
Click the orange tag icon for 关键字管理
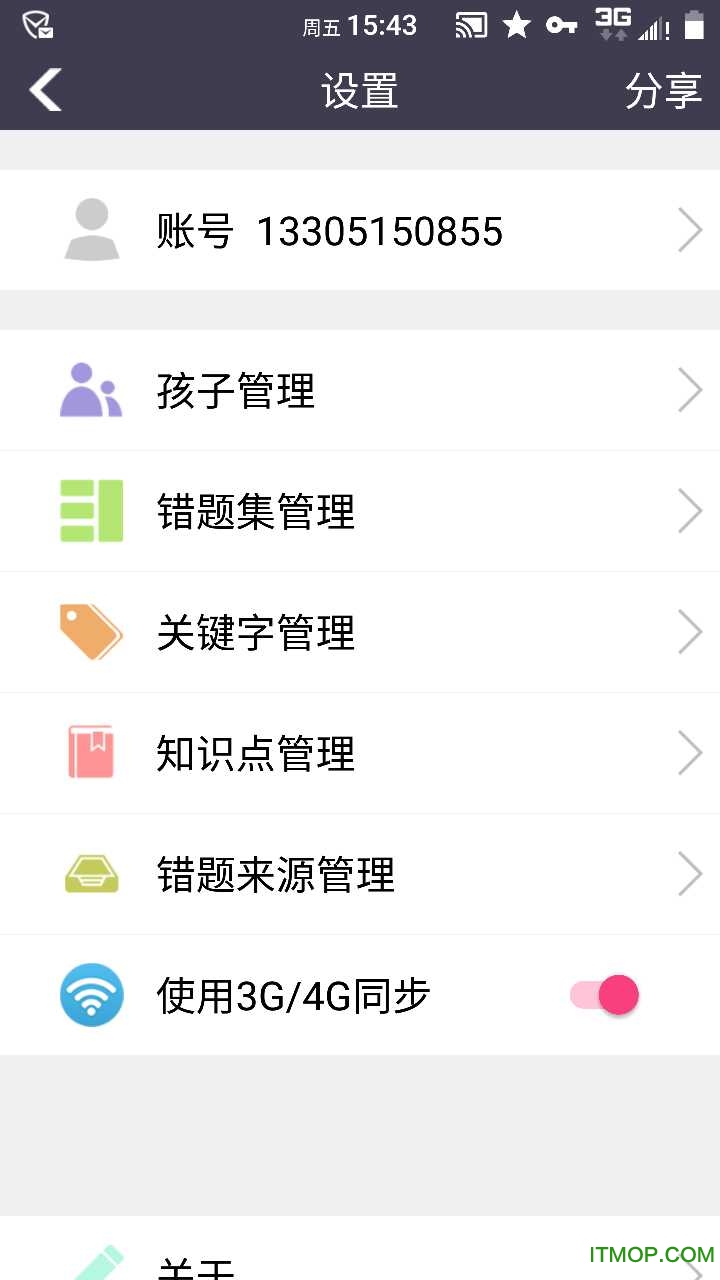point(91,632)
